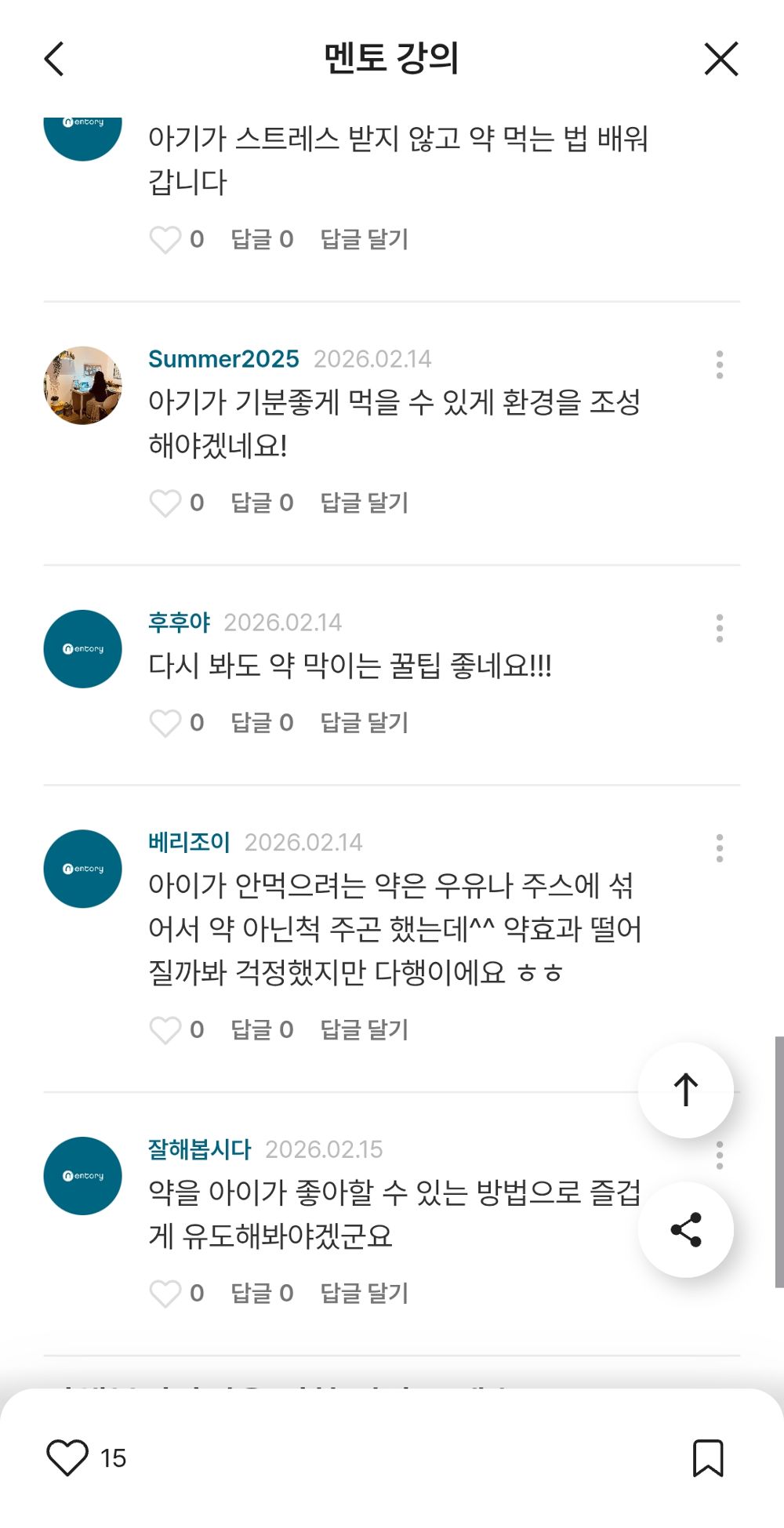Viewport: 784px width, 1528px height.
Task: Like 후후야's comment with the heart icon
Action: click(167, 724)
